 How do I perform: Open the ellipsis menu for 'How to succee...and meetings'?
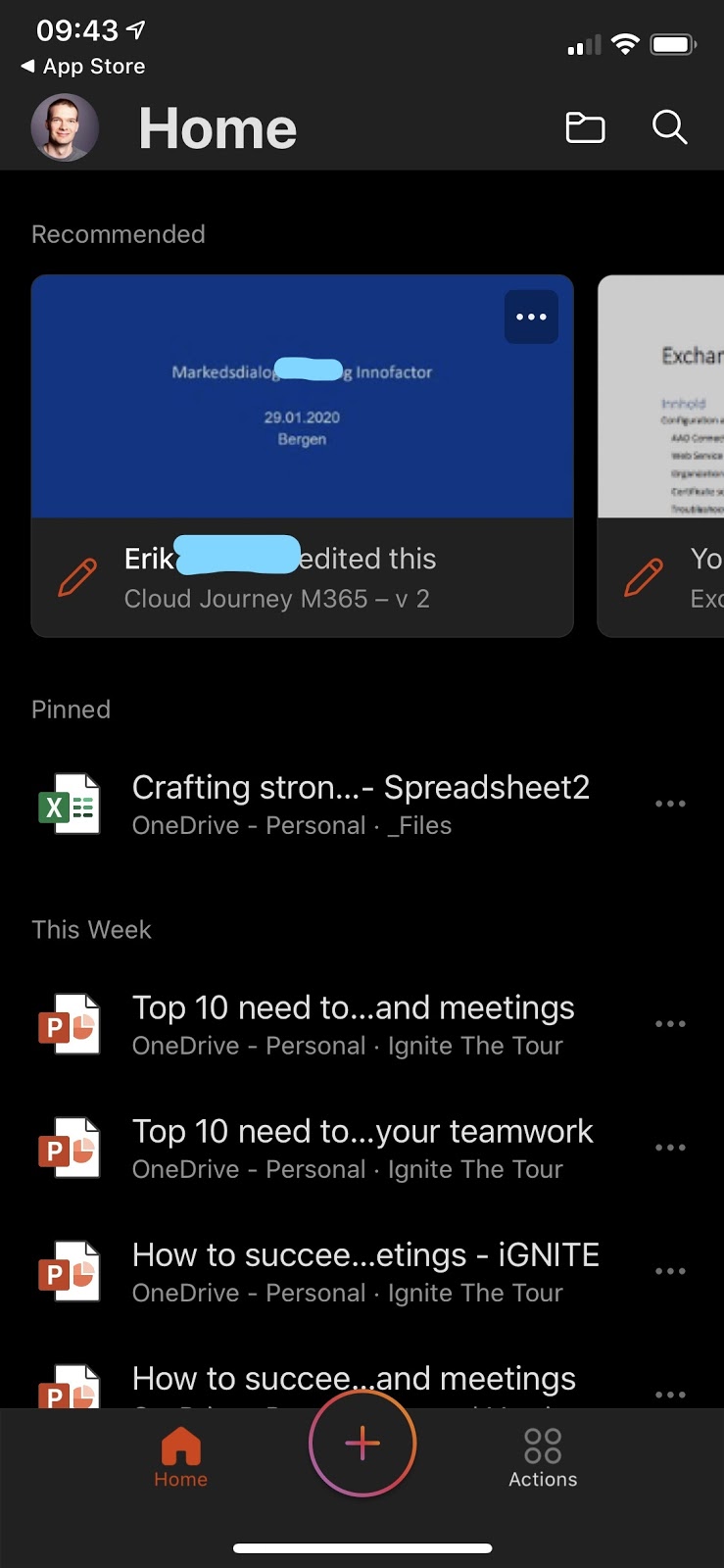pos(670,1394)
